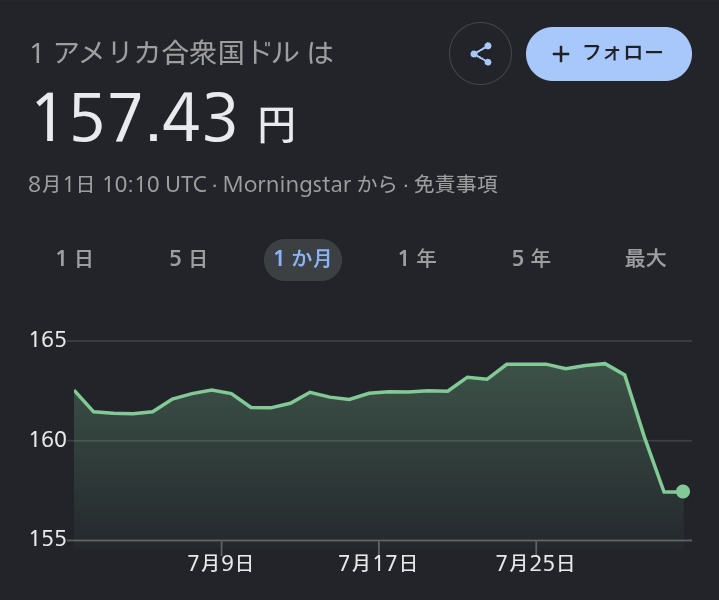
Task: Show the 最大 maximum range
Action: (x=645, y=259)
